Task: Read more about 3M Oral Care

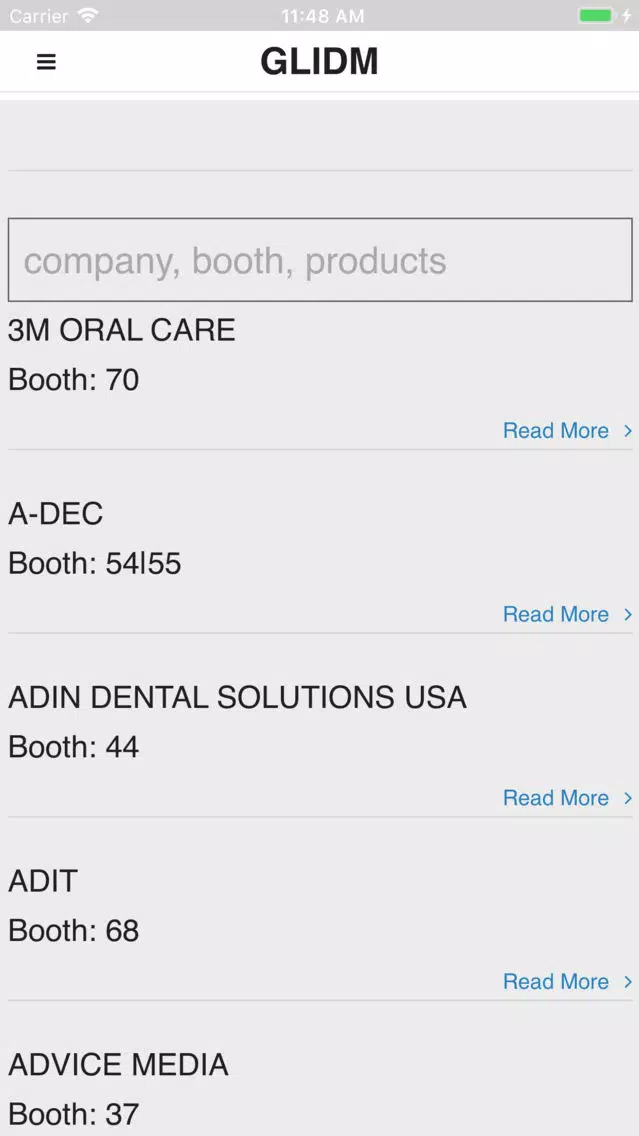Action: point(567,431)
